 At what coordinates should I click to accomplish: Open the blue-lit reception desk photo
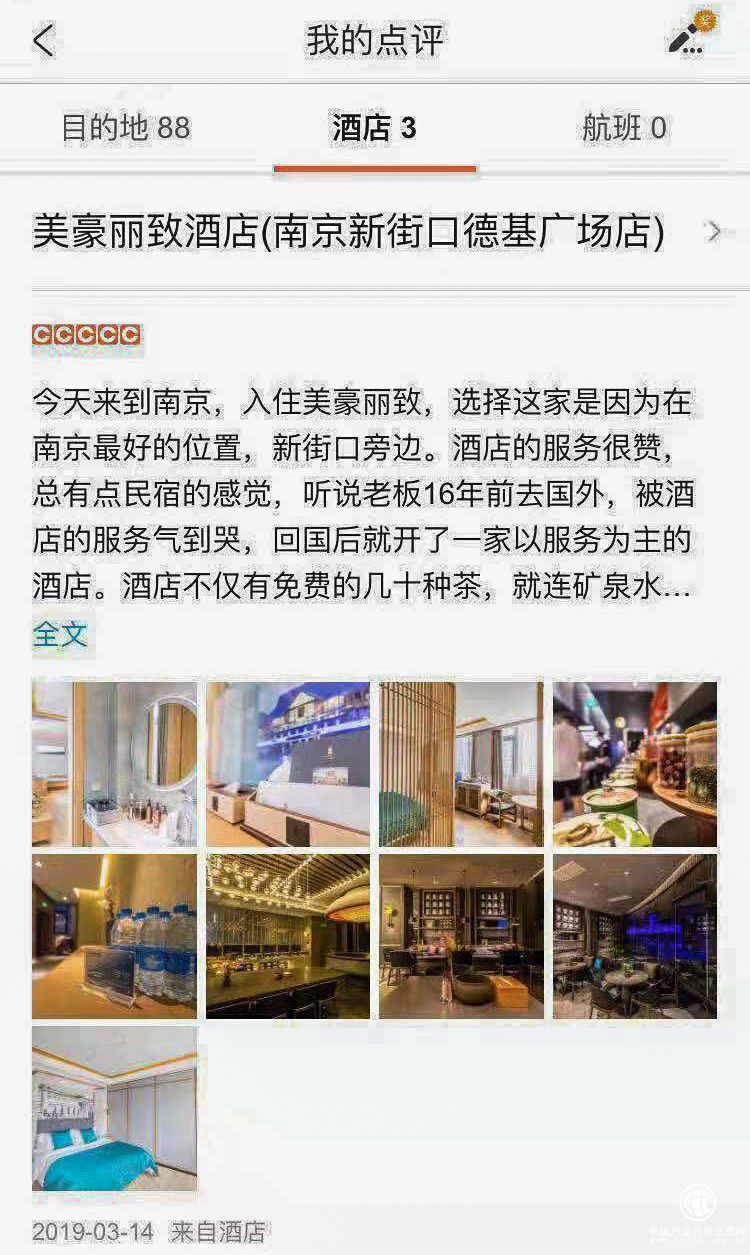(x=288, y=764)
